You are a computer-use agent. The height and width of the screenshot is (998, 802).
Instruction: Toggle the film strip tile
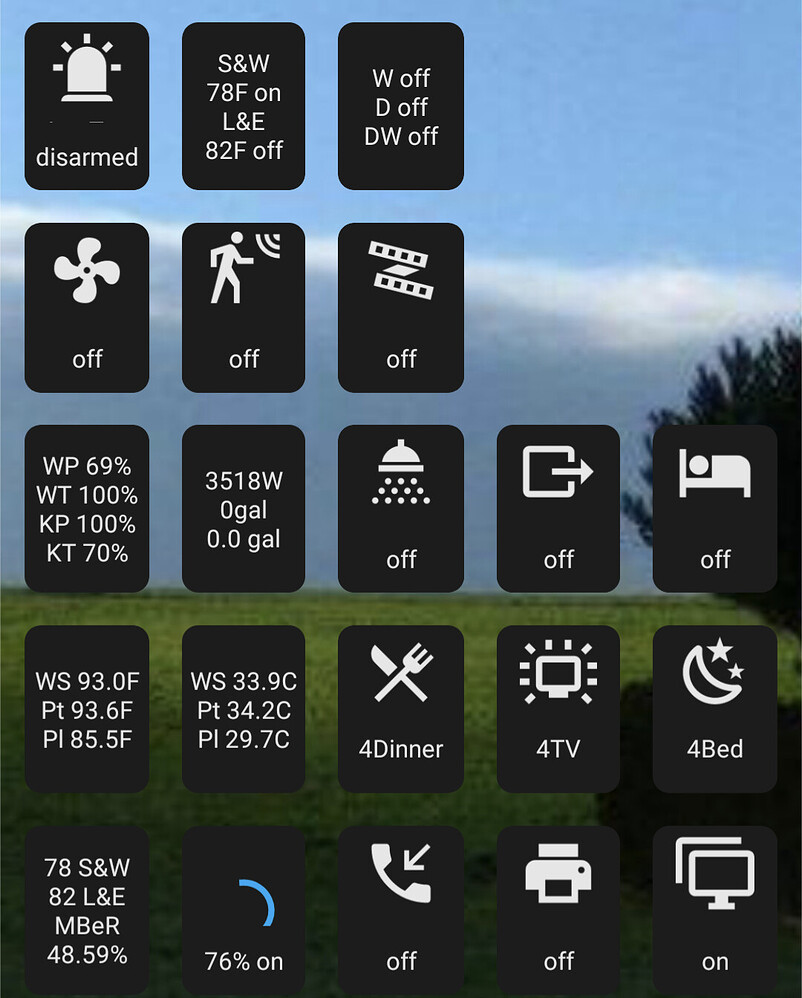401,307
